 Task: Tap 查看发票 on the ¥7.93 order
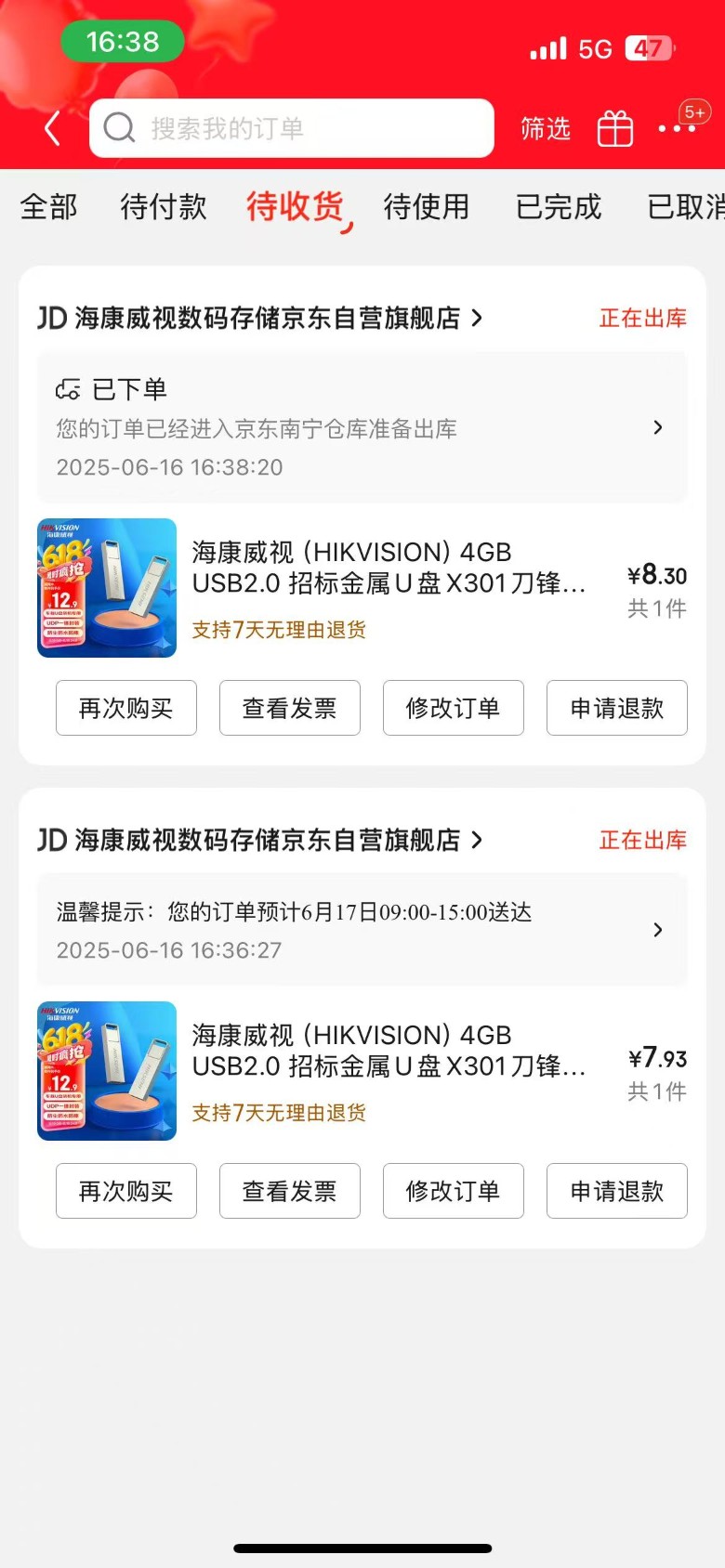[290, 1191]
